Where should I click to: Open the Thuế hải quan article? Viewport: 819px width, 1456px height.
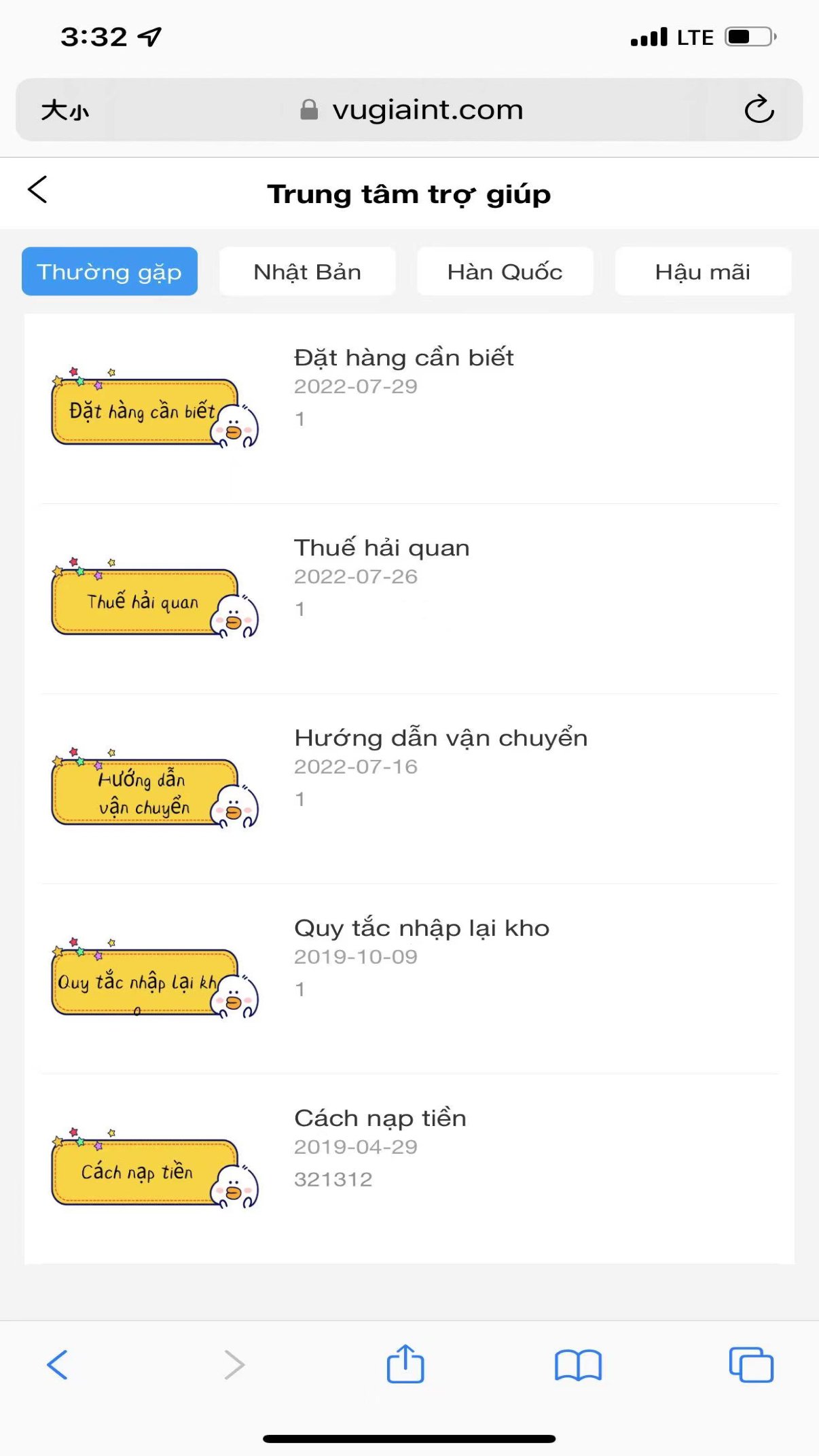[x=409, y=599]
